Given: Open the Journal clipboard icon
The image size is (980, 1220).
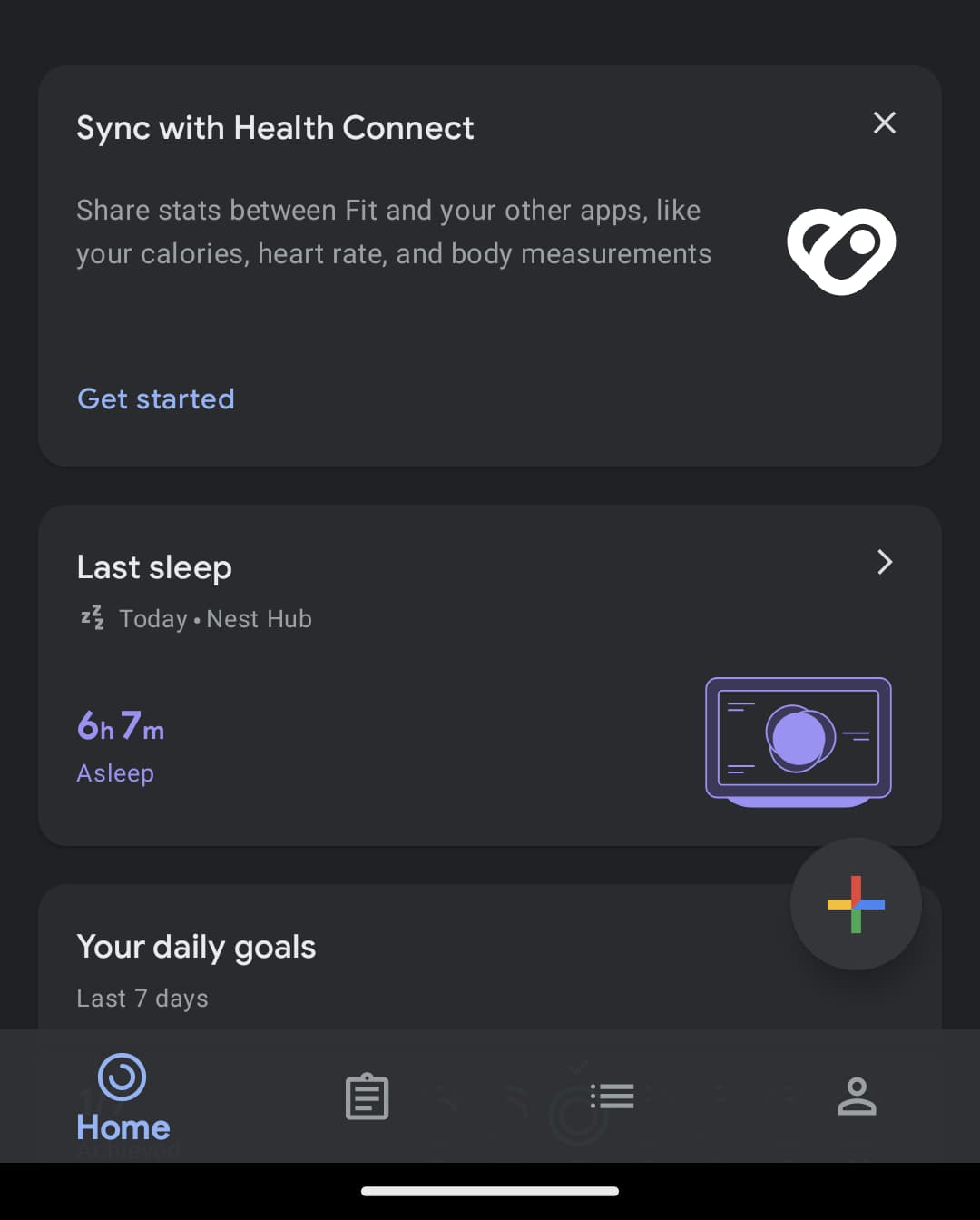Looking at the screenshot, I should point(367,1096).
